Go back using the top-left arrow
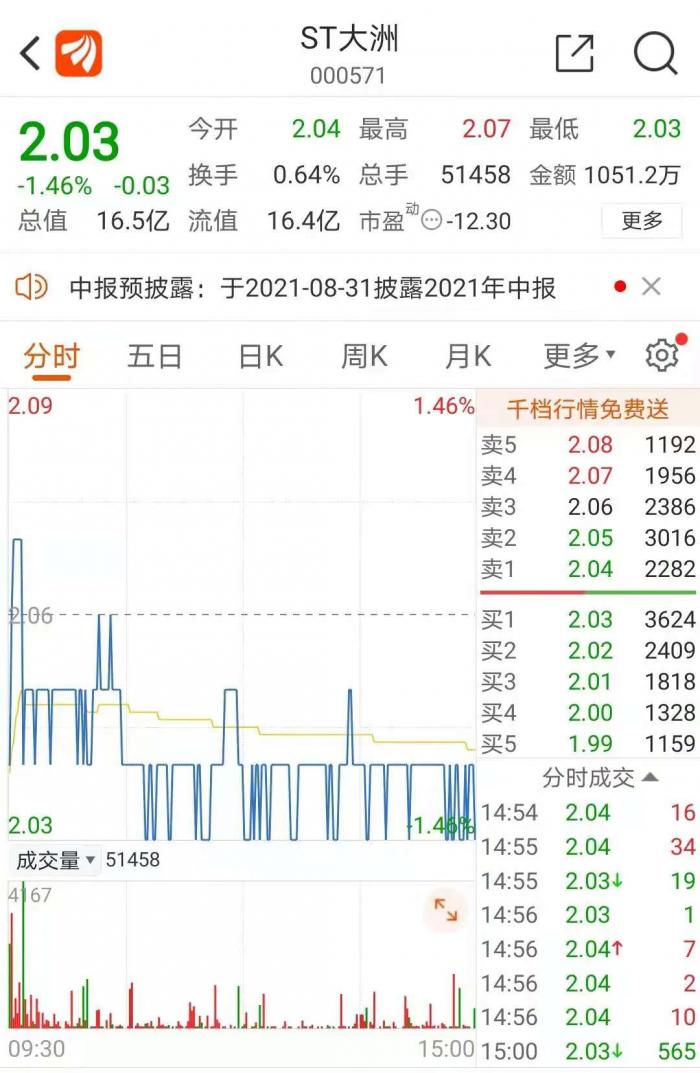The image size is (700, 1073). (30, 53)
